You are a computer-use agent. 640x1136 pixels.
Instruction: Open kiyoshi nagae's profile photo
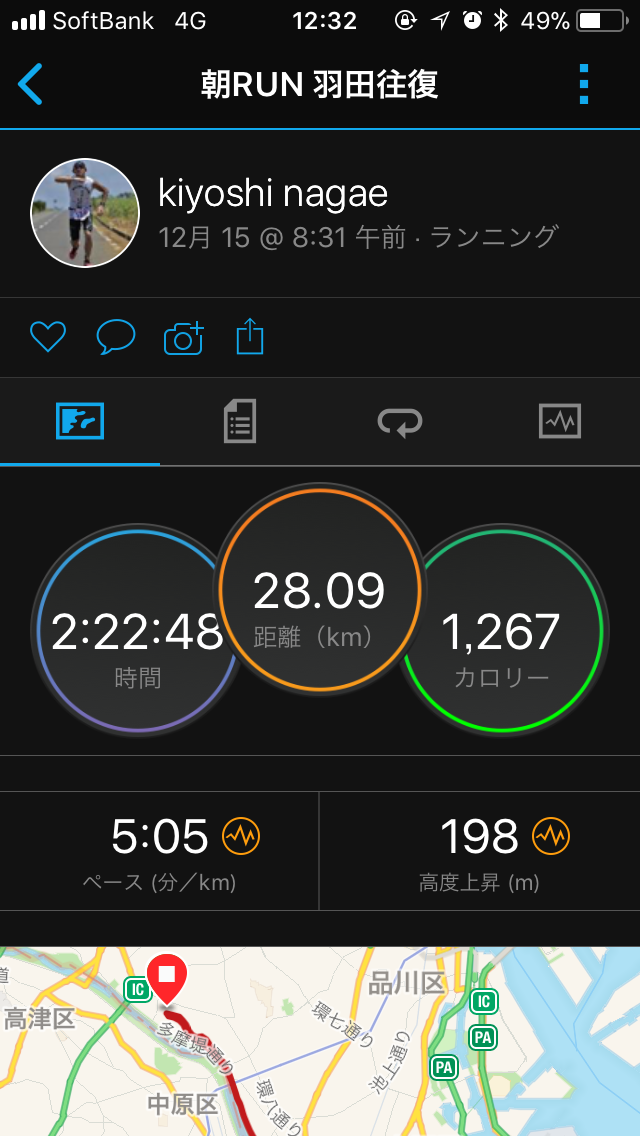click(x=85, y=213)
